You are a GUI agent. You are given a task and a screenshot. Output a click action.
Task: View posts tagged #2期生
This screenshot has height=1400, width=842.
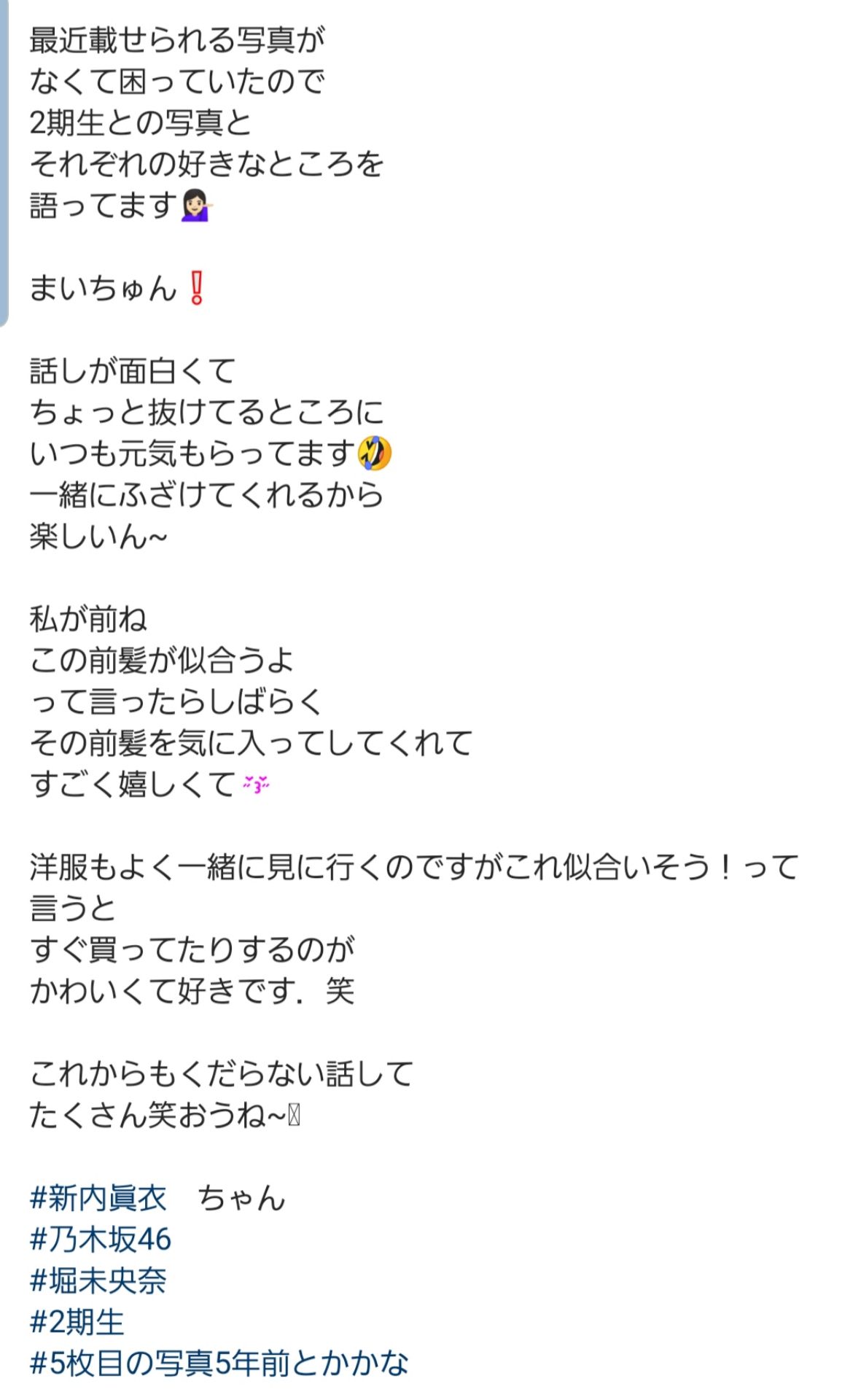pyautogui.click(x=77, y=1321)
